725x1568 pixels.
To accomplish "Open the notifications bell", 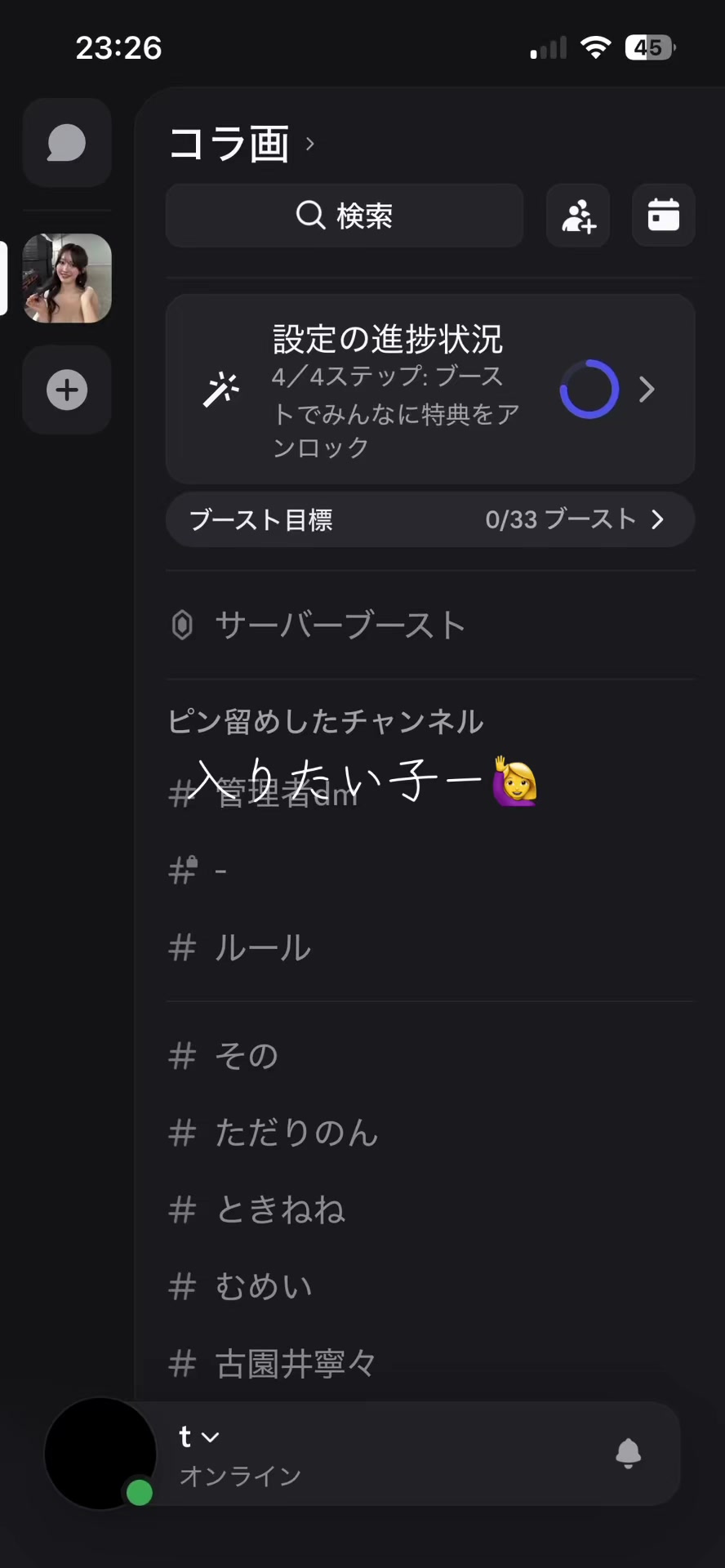I will pyautogui.click(x=628, y=1454).
